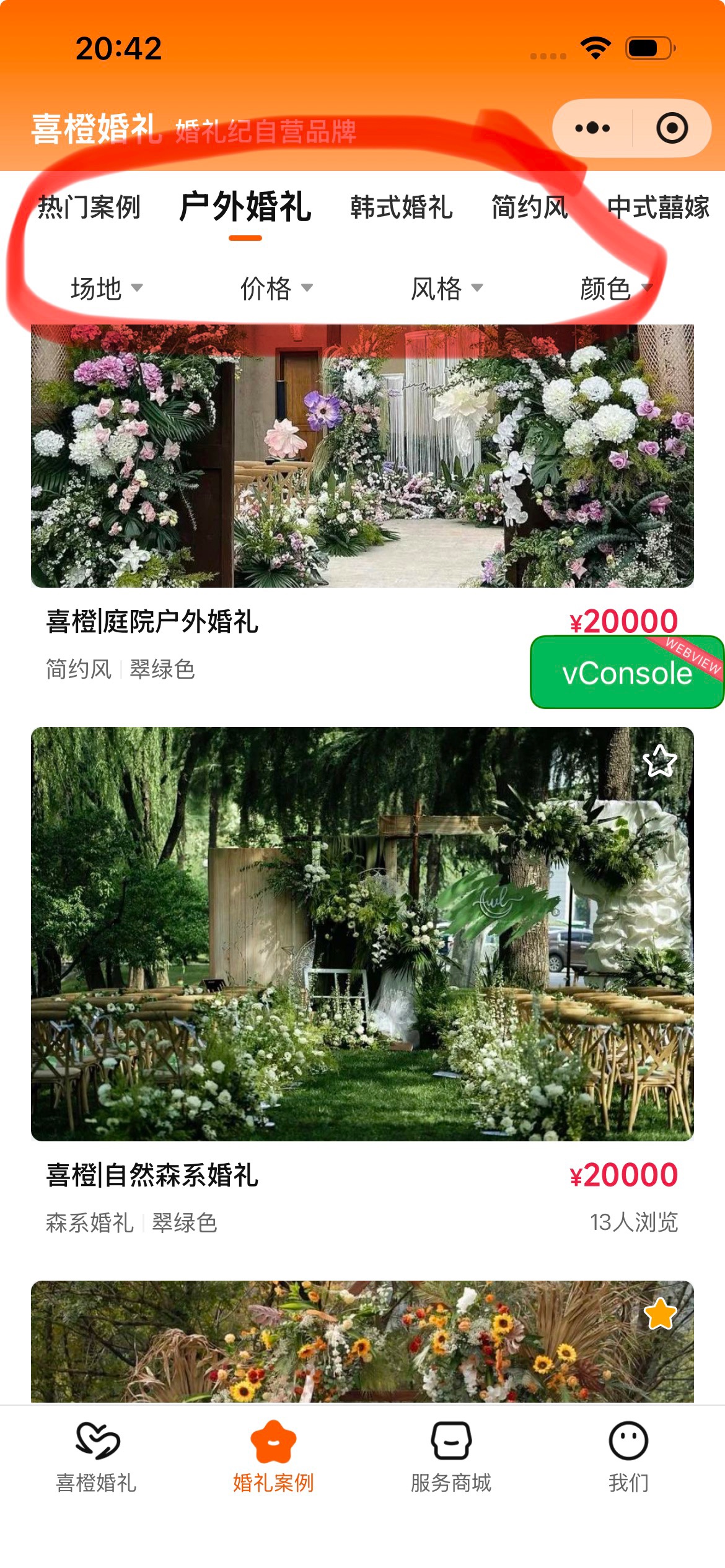
Task: Expand the 场地 filter dropdown
Action: click(107, 289)
